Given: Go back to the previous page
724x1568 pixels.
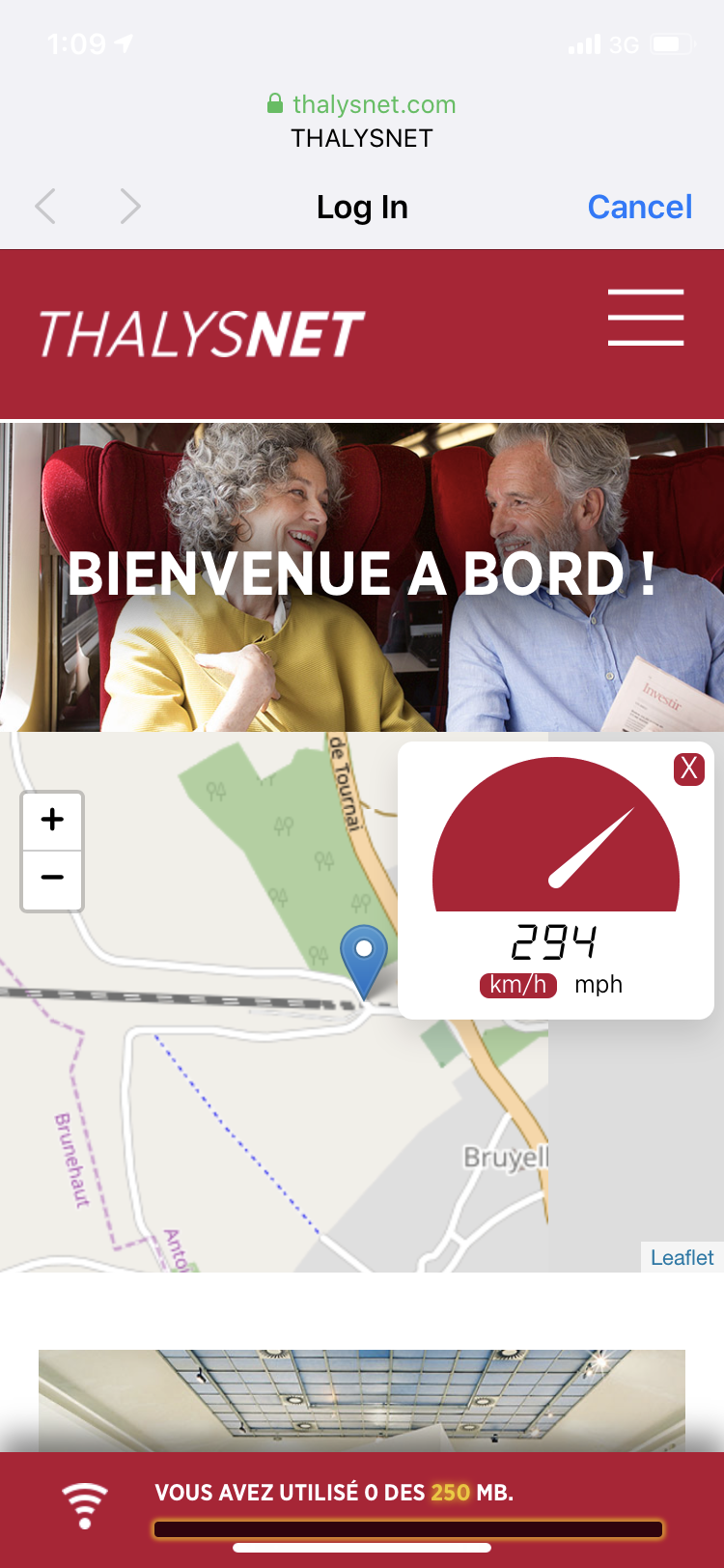Looking at the screenshot, I should tap(45, 207).
